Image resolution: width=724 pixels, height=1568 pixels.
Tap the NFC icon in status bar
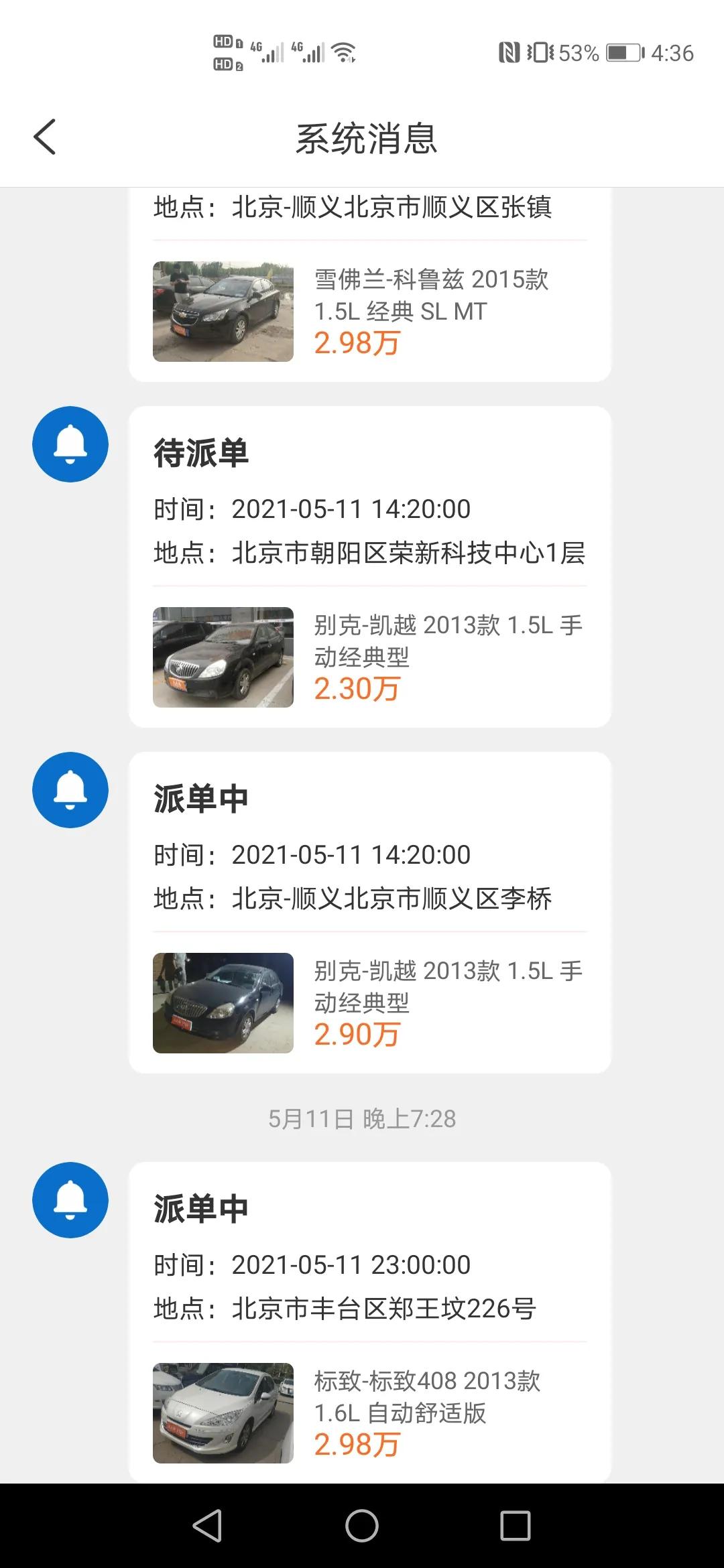coord(507,51)
